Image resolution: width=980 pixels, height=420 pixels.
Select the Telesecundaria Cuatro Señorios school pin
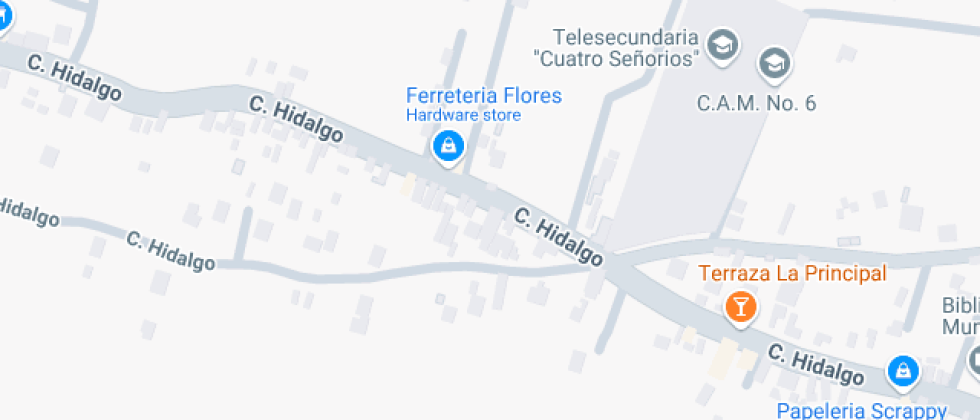[x=721, y=44]
